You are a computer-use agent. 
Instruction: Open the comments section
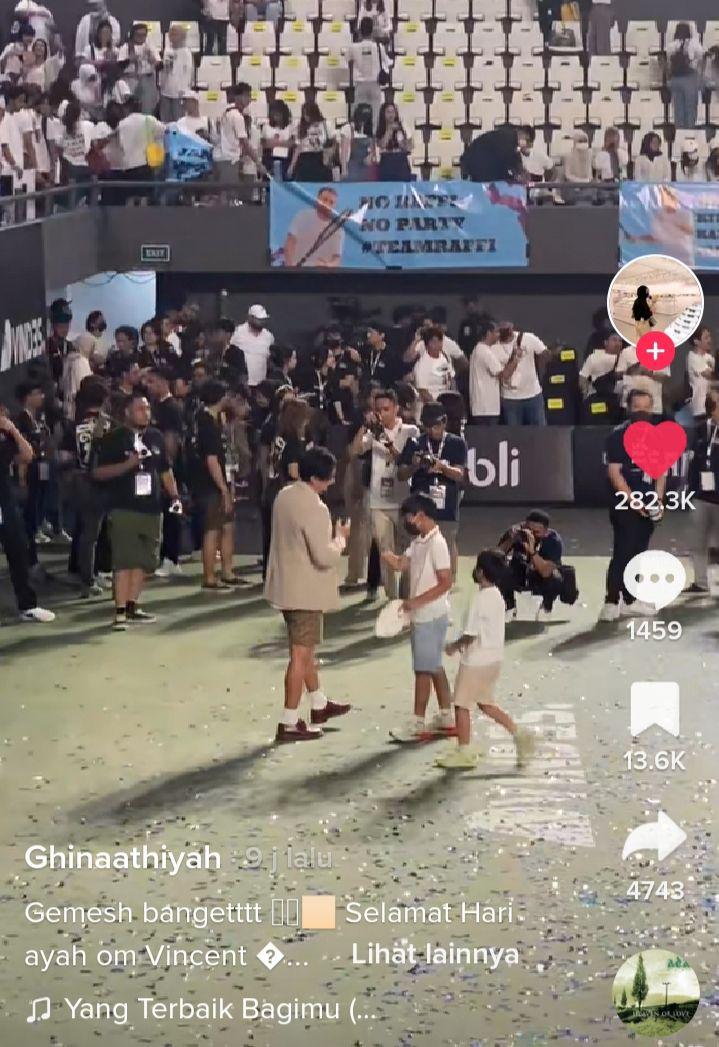(654, 579)
